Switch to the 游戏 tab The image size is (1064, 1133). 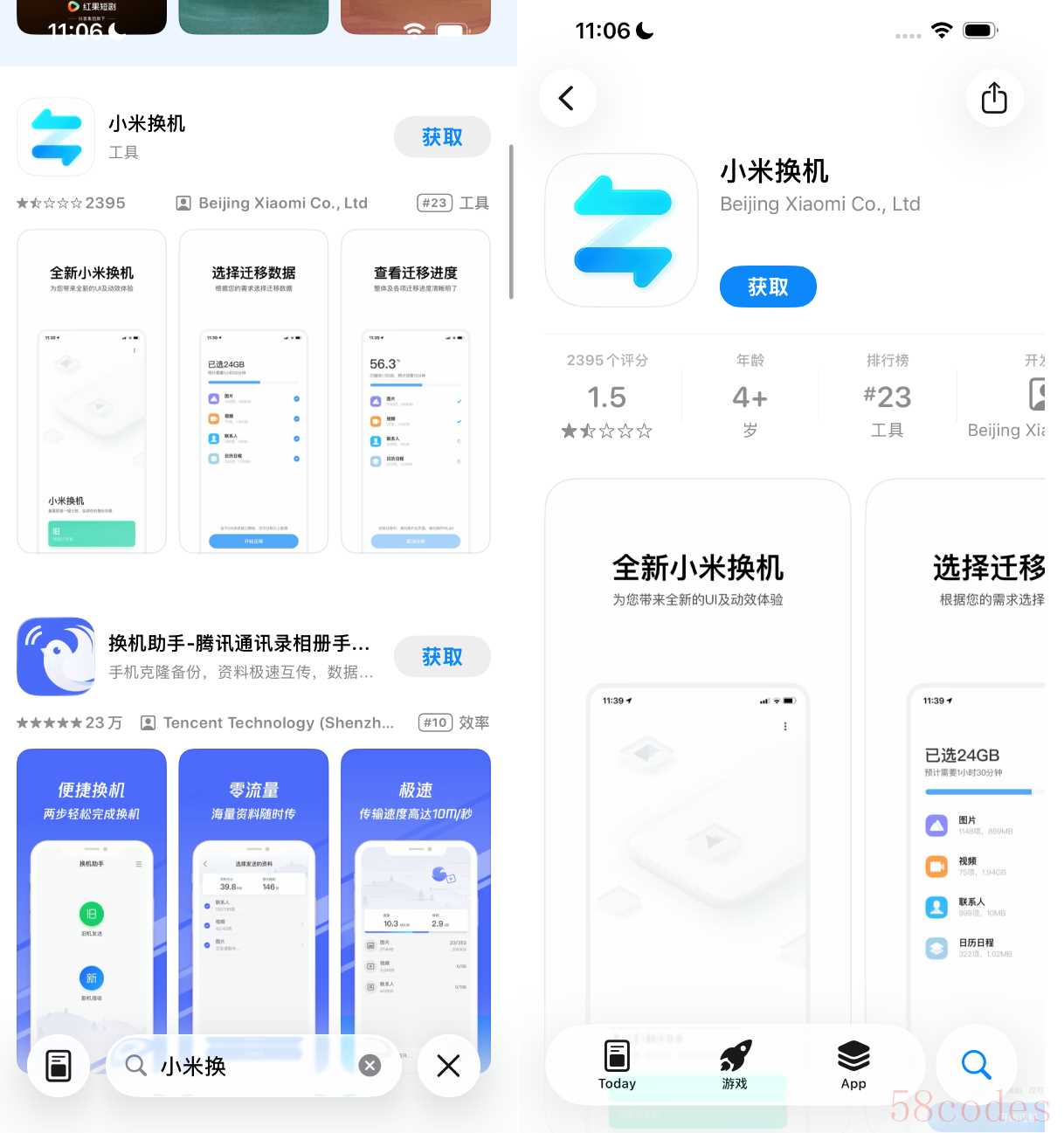(x=735, y=1065)
